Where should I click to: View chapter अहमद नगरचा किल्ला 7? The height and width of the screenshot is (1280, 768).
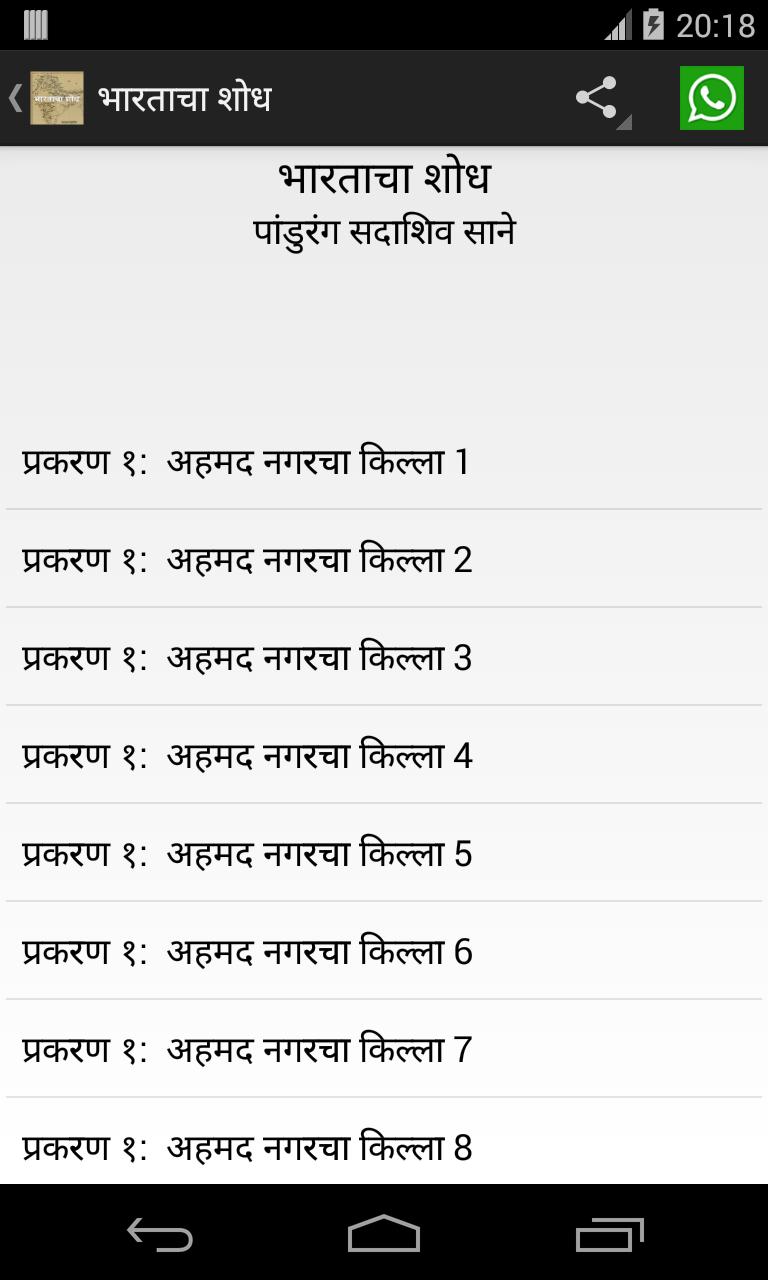[384, 1050]
